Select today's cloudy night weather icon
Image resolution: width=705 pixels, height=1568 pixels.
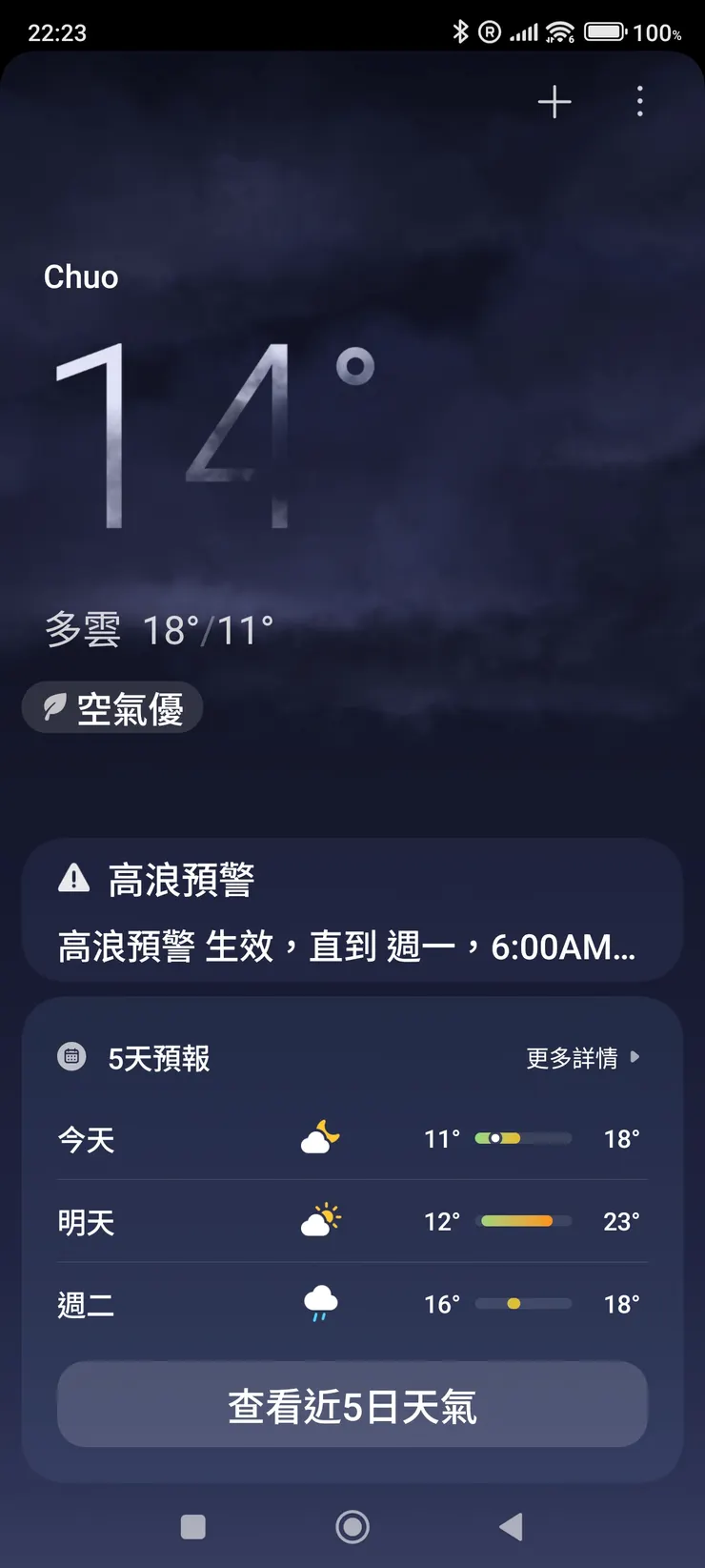318,1137
